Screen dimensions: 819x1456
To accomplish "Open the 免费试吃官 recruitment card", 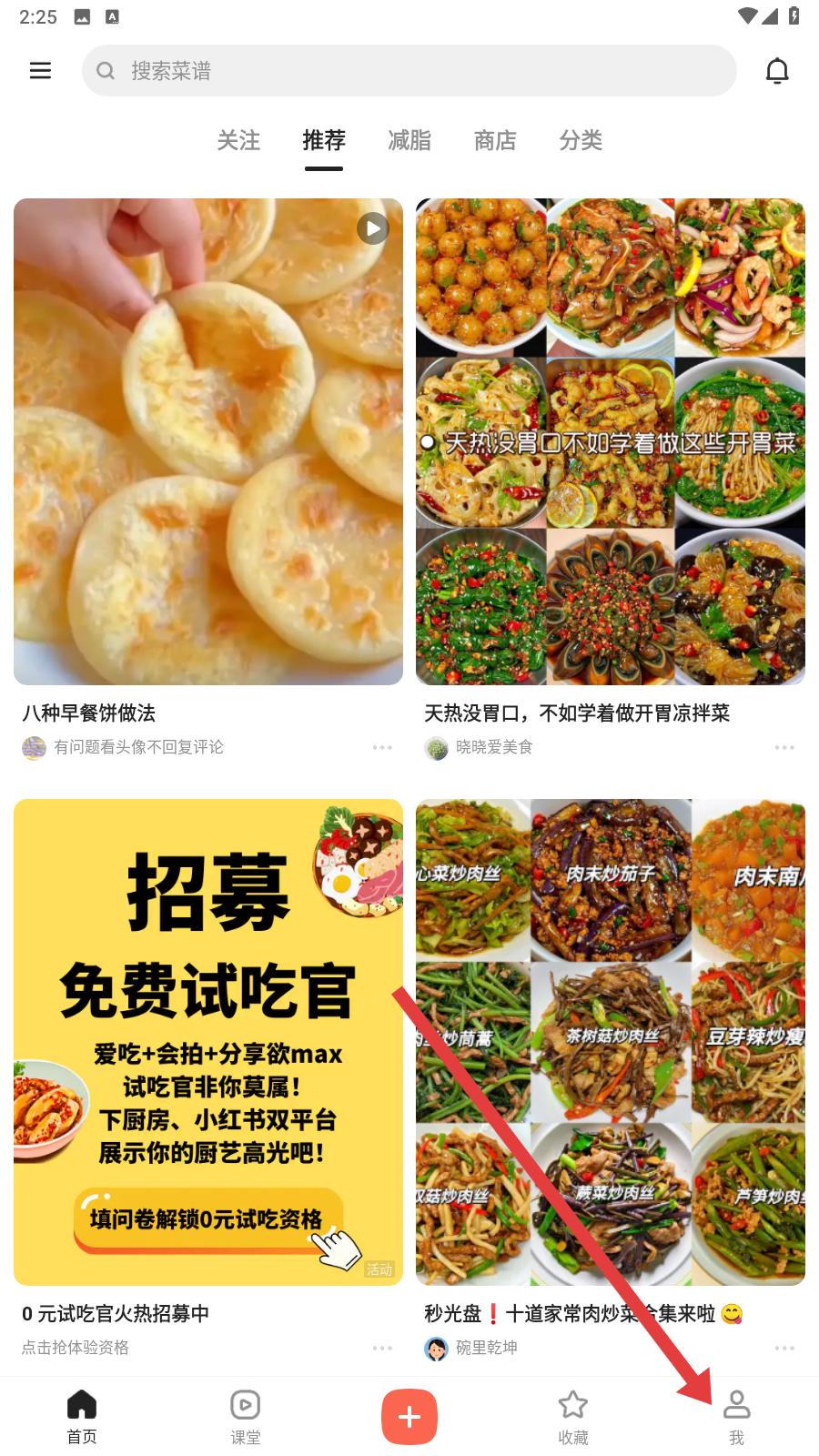I will 208,1042.
